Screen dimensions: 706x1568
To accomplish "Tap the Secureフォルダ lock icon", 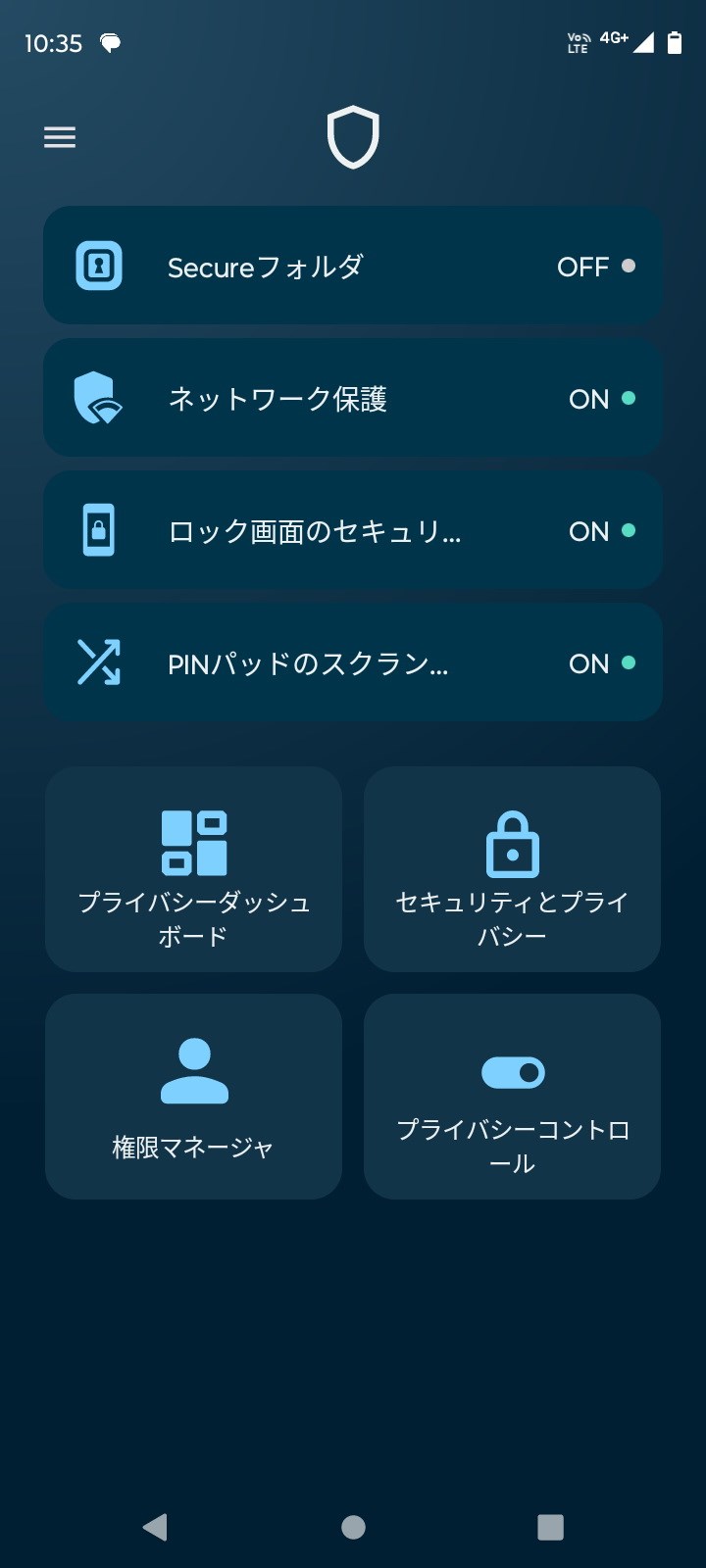I will (97, 265).
